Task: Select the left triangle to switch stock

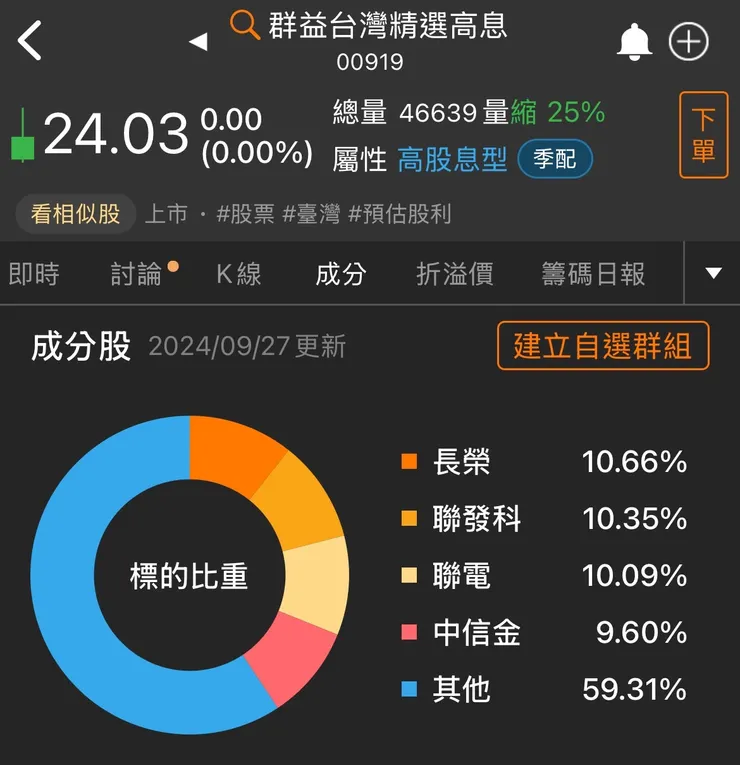Action: point(199,40)
